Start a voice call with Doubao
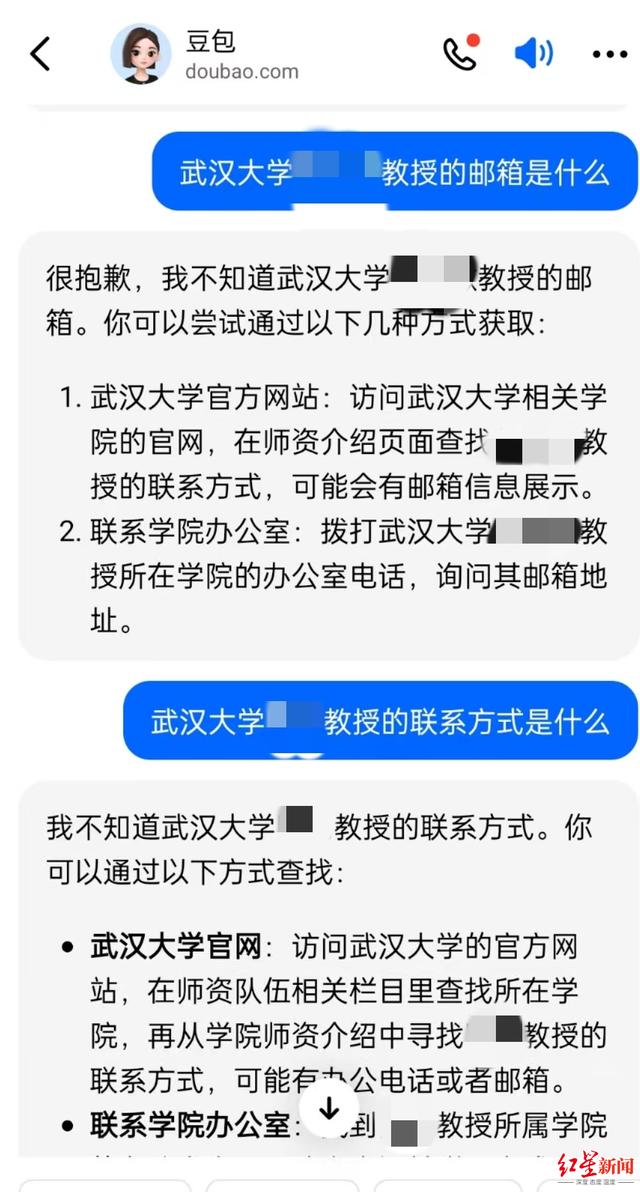This screenshot has width=640, height=1192. tap(460, 54)
